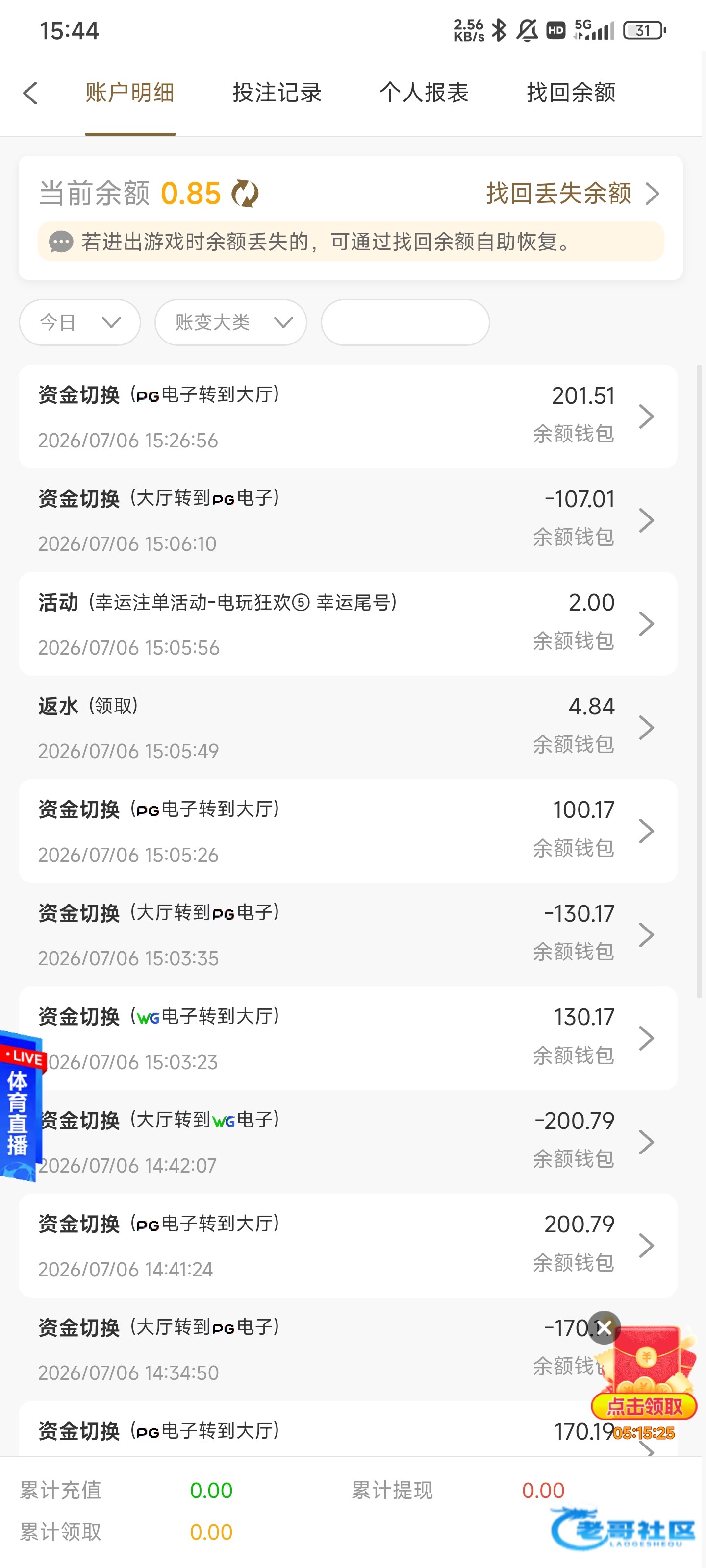706x1568 pixels.
Task: Open the -130.17 transfer record
Action: tap(348, 934)
